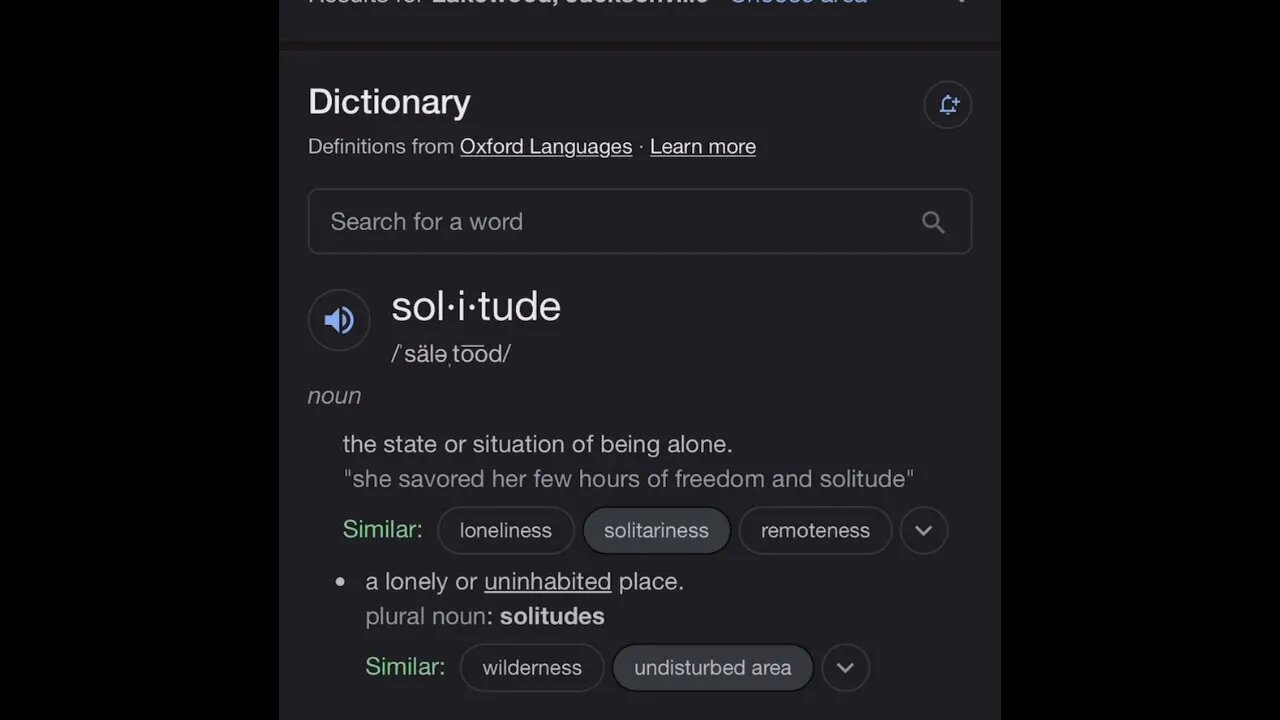Select the undisturbed area chip

coord(712,667)
